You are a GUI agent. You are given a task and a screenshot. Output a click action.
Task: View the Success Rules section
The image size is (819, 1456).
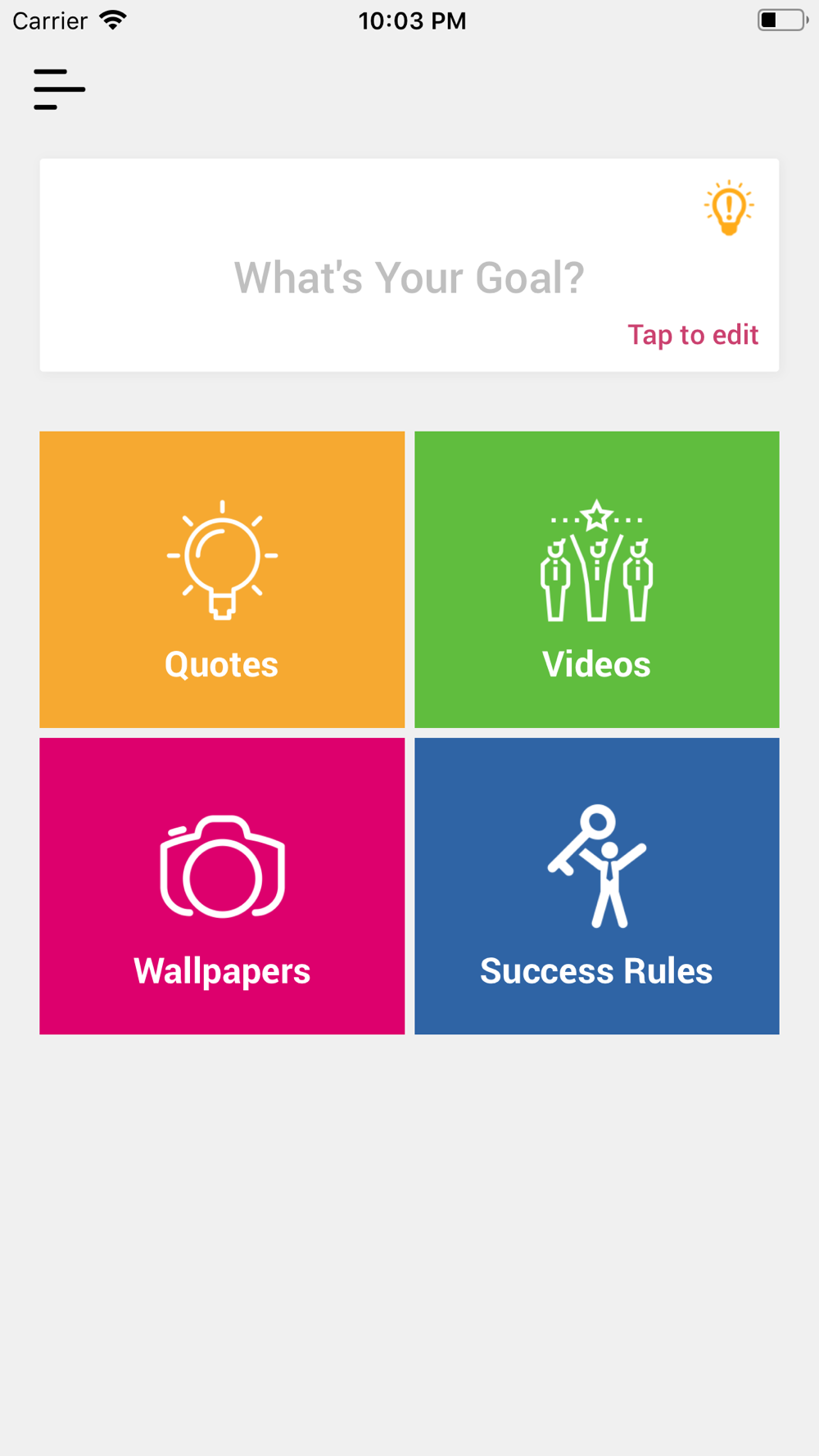click(x=597, y=886)
